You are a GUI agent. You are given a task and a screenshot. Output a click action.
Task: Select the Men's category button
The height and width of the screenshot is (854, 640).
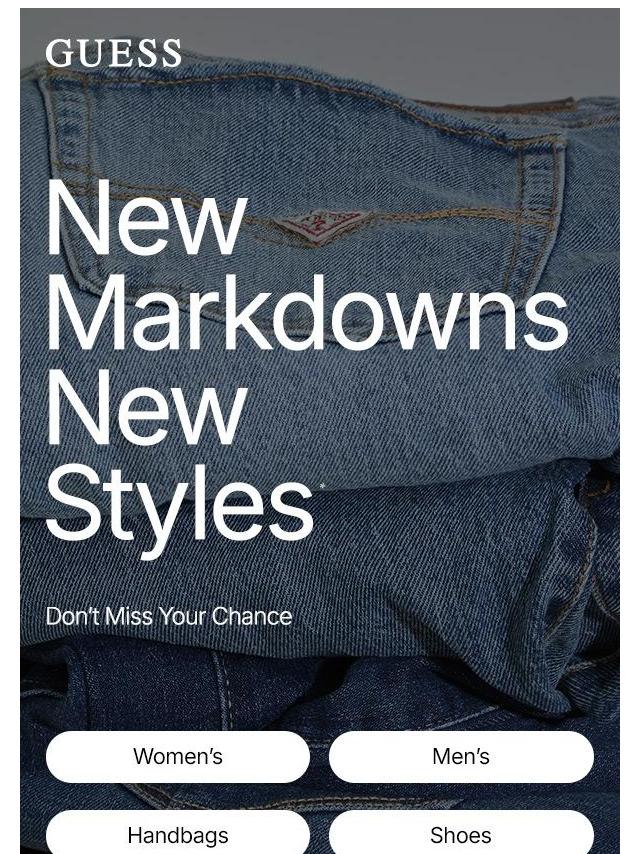(461, 757)
